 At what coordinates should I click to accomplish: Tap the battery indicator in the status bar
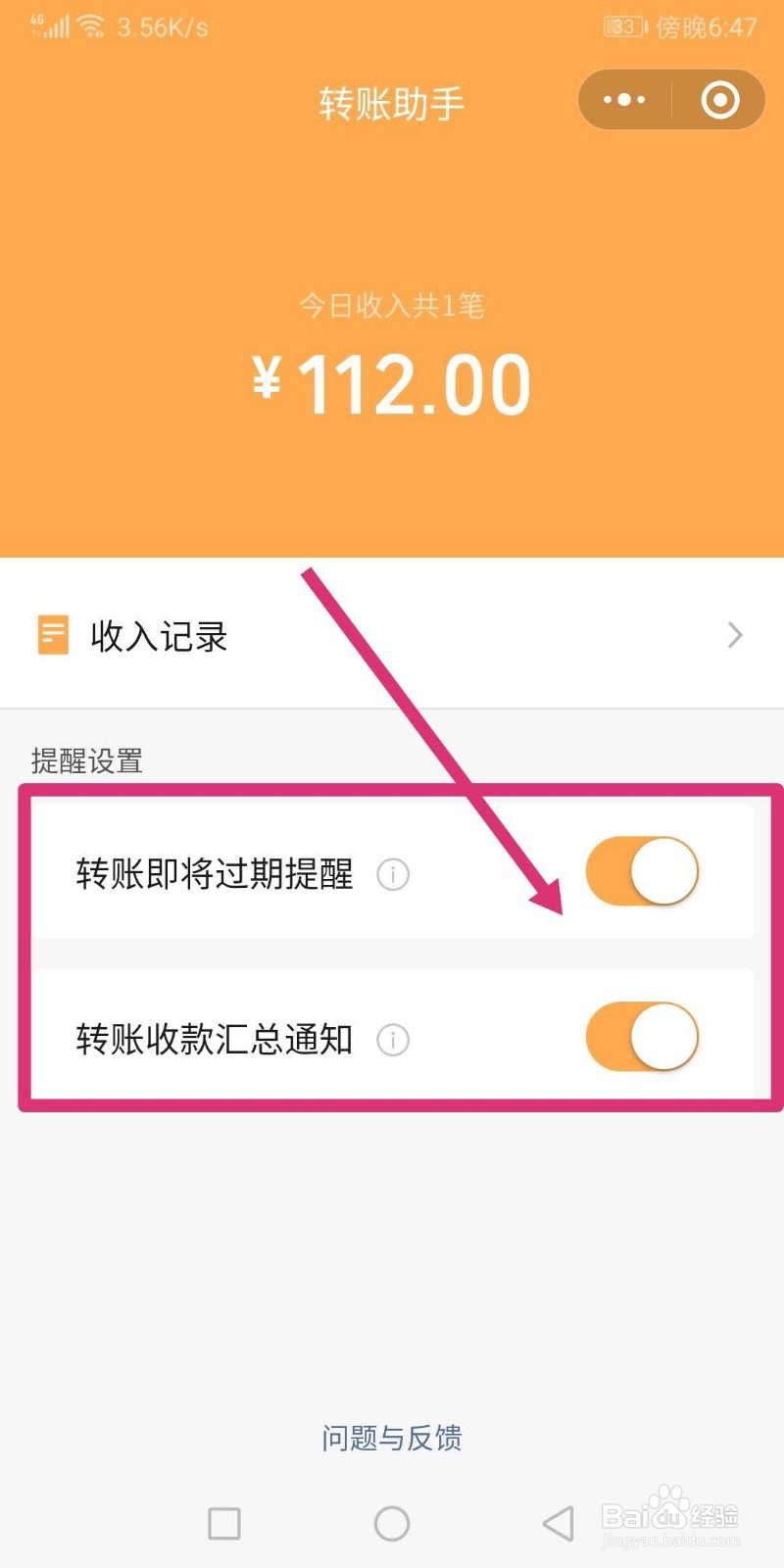point(621,26)
